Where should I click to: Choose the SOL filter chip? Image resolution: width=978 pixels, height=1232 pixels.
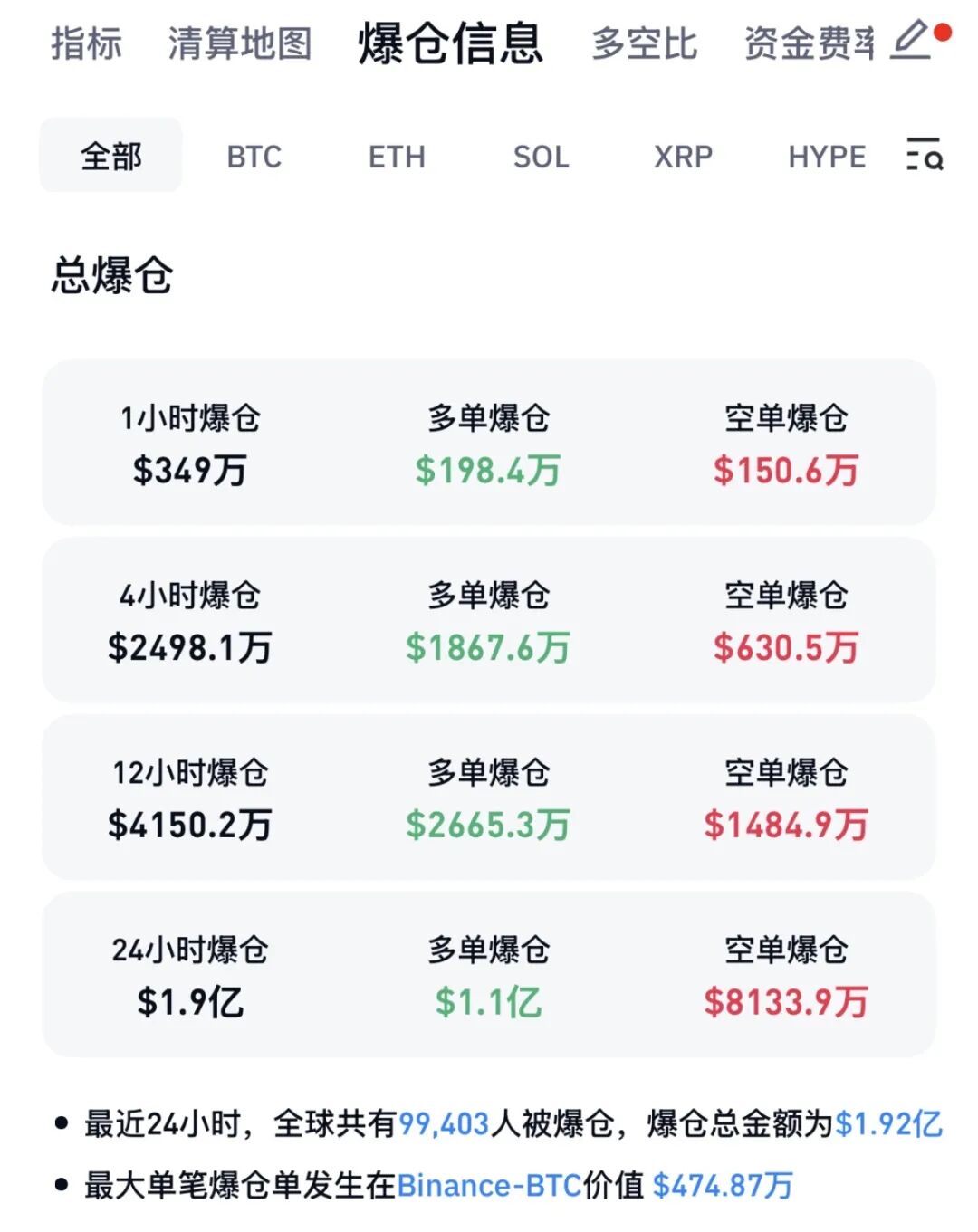coord(541,157)
